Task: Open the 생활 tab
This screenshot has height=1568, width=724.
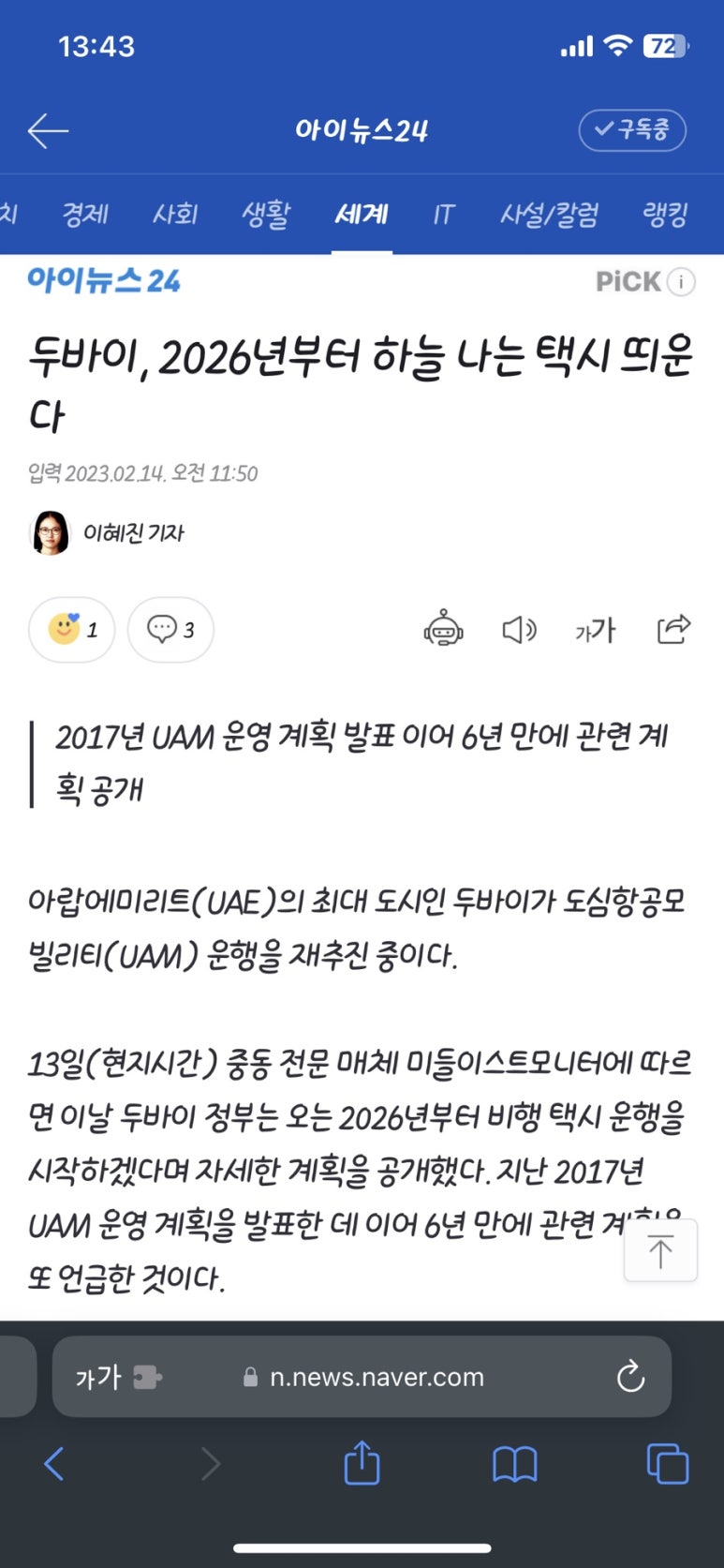Action: point(266,215)
